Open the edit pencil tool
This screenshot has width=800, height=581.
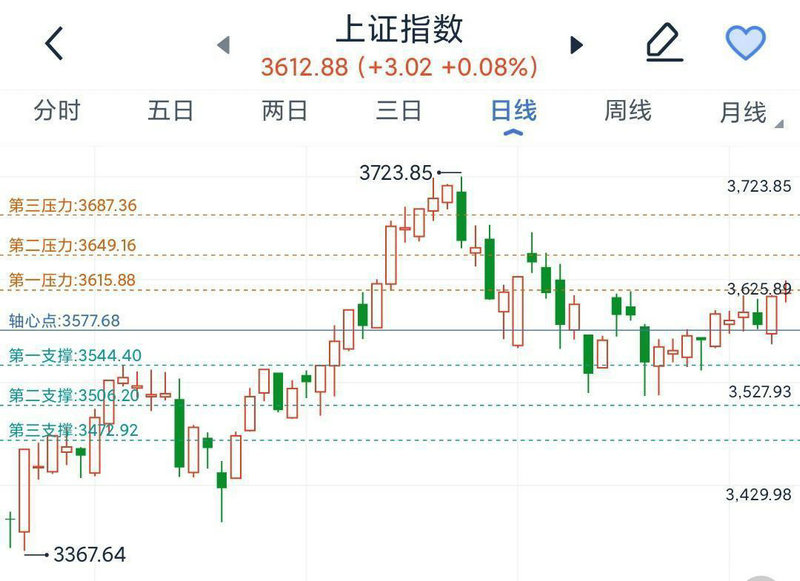click(x=662, y=43)
